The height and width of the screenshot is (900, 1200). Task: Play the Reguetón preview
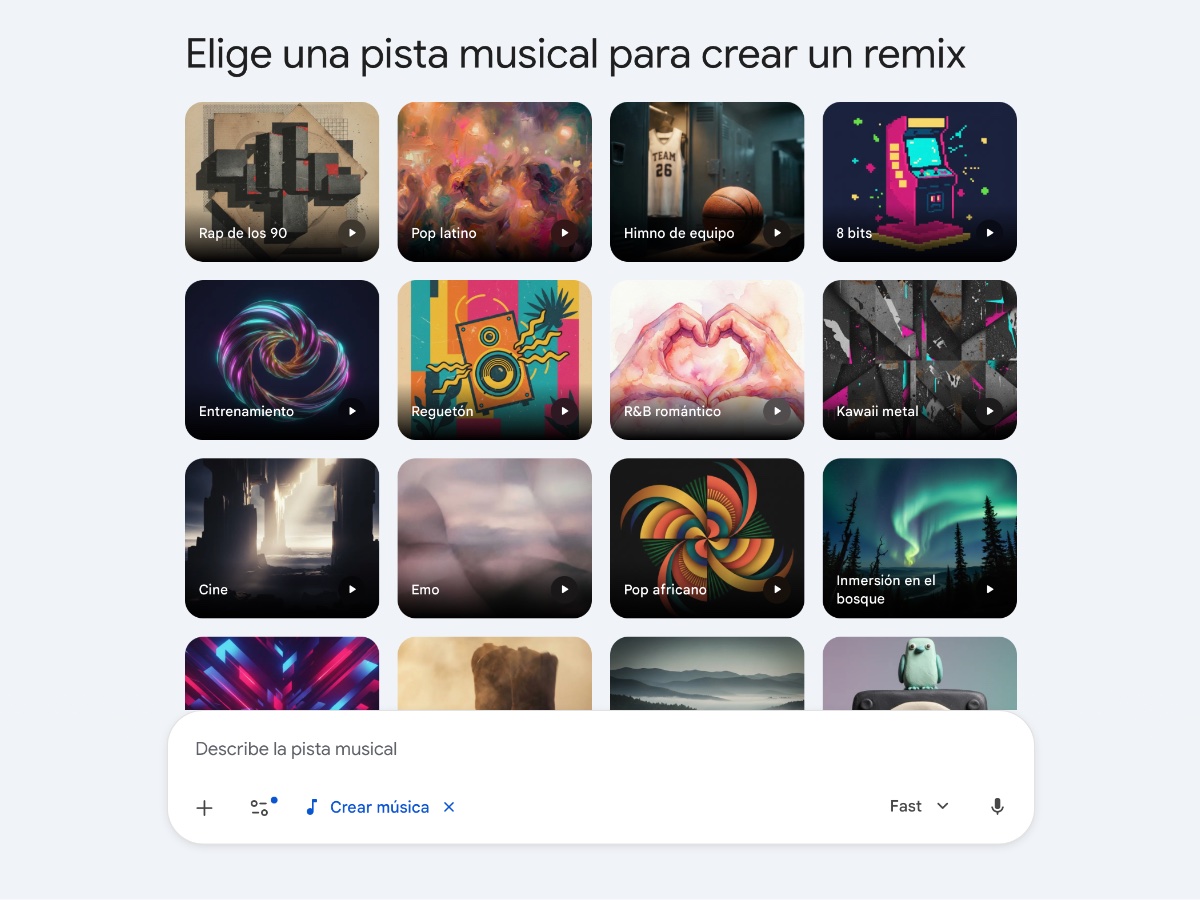(x=564, y=411)
